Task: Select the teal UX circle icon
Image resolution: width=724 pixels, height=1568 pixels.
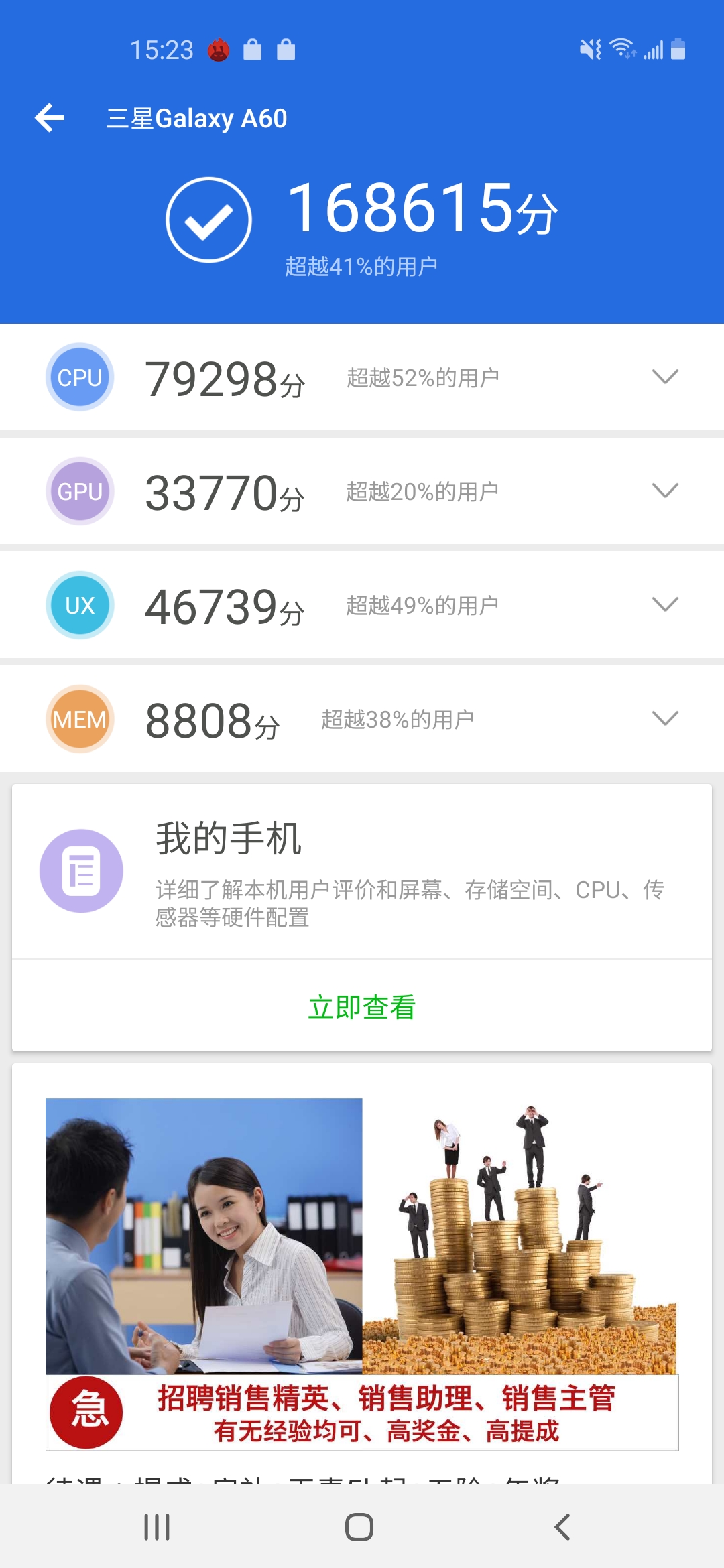Action: click(x=79, y=604)
